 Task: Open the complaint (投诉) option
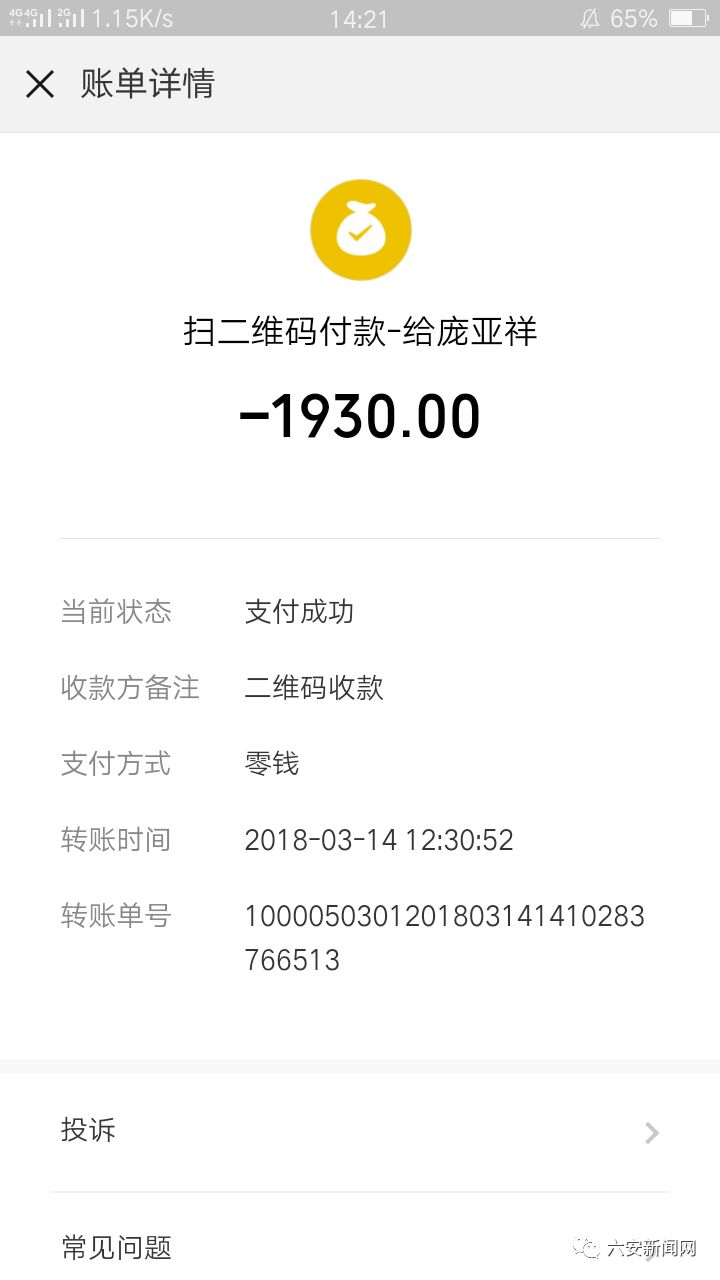click(x=88, y=1130)
